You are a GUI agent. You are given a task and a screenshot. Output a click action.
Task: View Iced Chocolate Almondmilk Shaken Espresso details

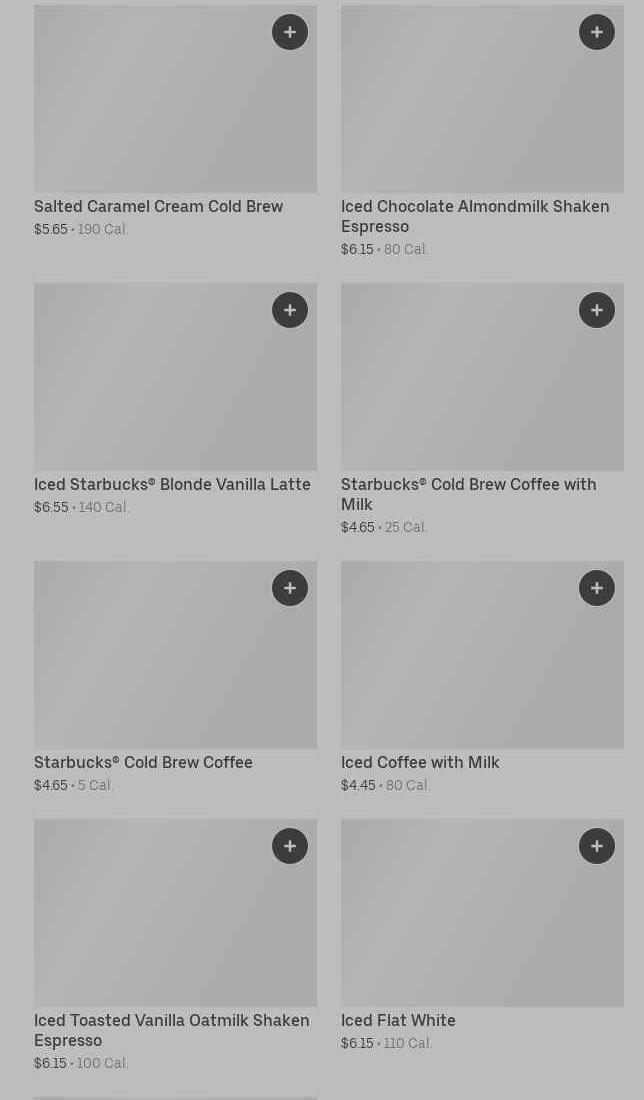click(x=474, y=216)
